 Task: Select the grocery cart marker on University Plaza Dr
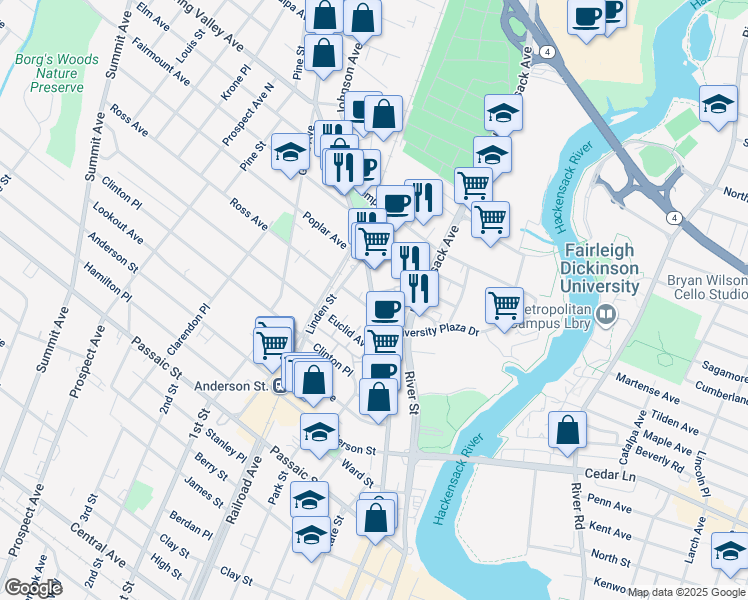[x=504, y=304]
